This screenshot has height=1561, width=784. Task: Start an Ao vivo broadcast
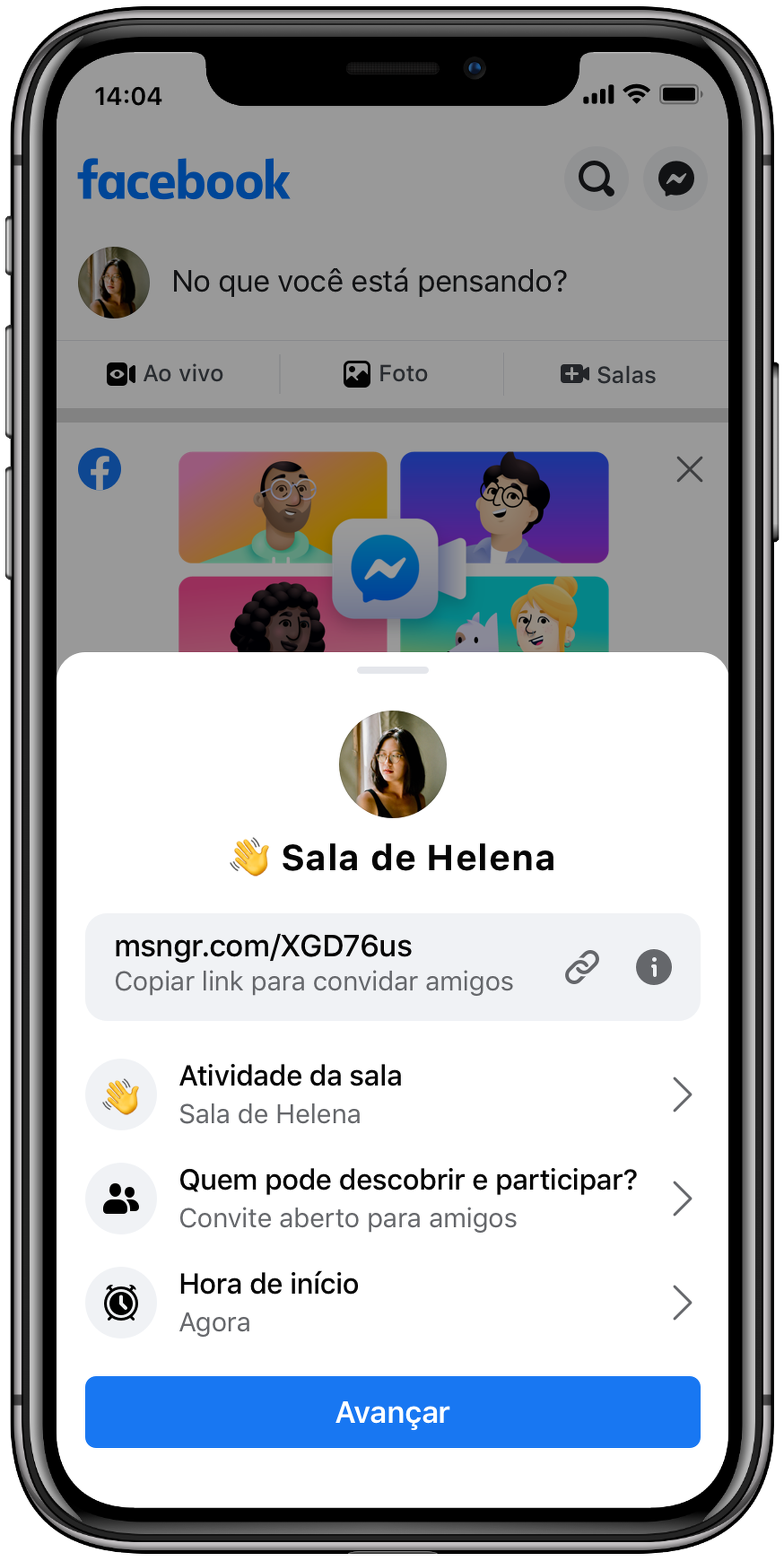(166, 374)
